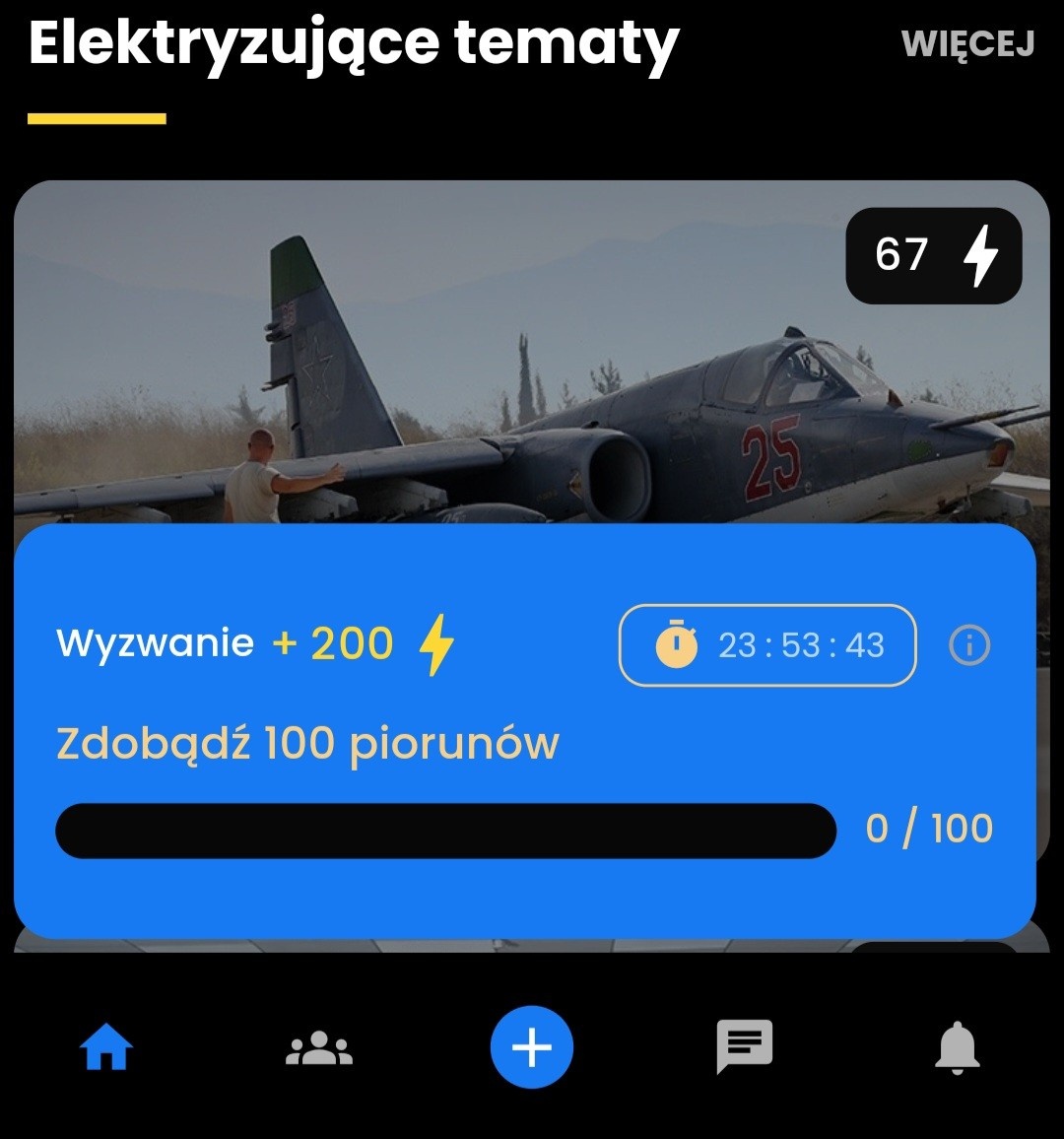This screenshot has width=1064, height=1139.
Task: Tap the 23:53:43 timer pill
Action: click(x=766, y=645)
